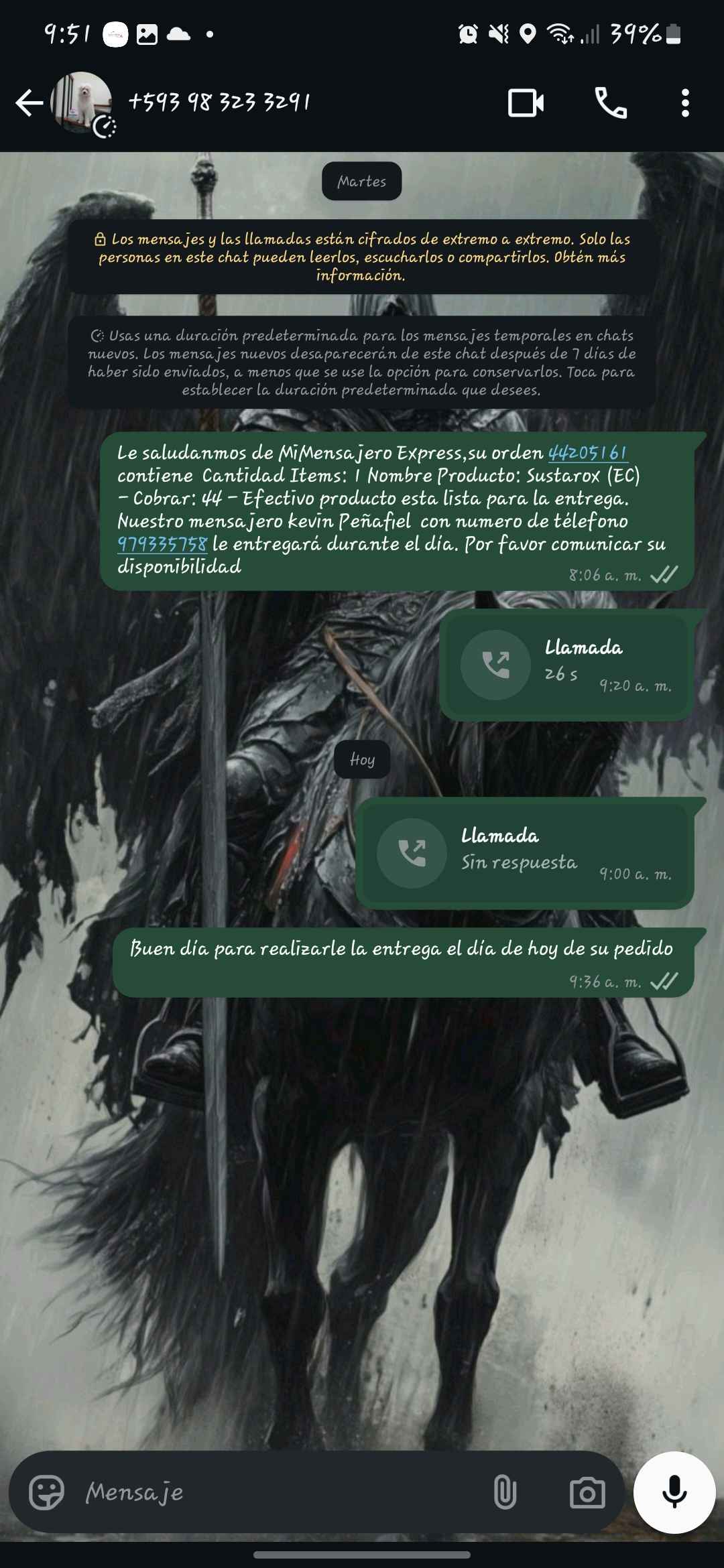This screenshot has width=724, height=1568.
Task: Open the overflow menu
Action: (x=684, y=103)
